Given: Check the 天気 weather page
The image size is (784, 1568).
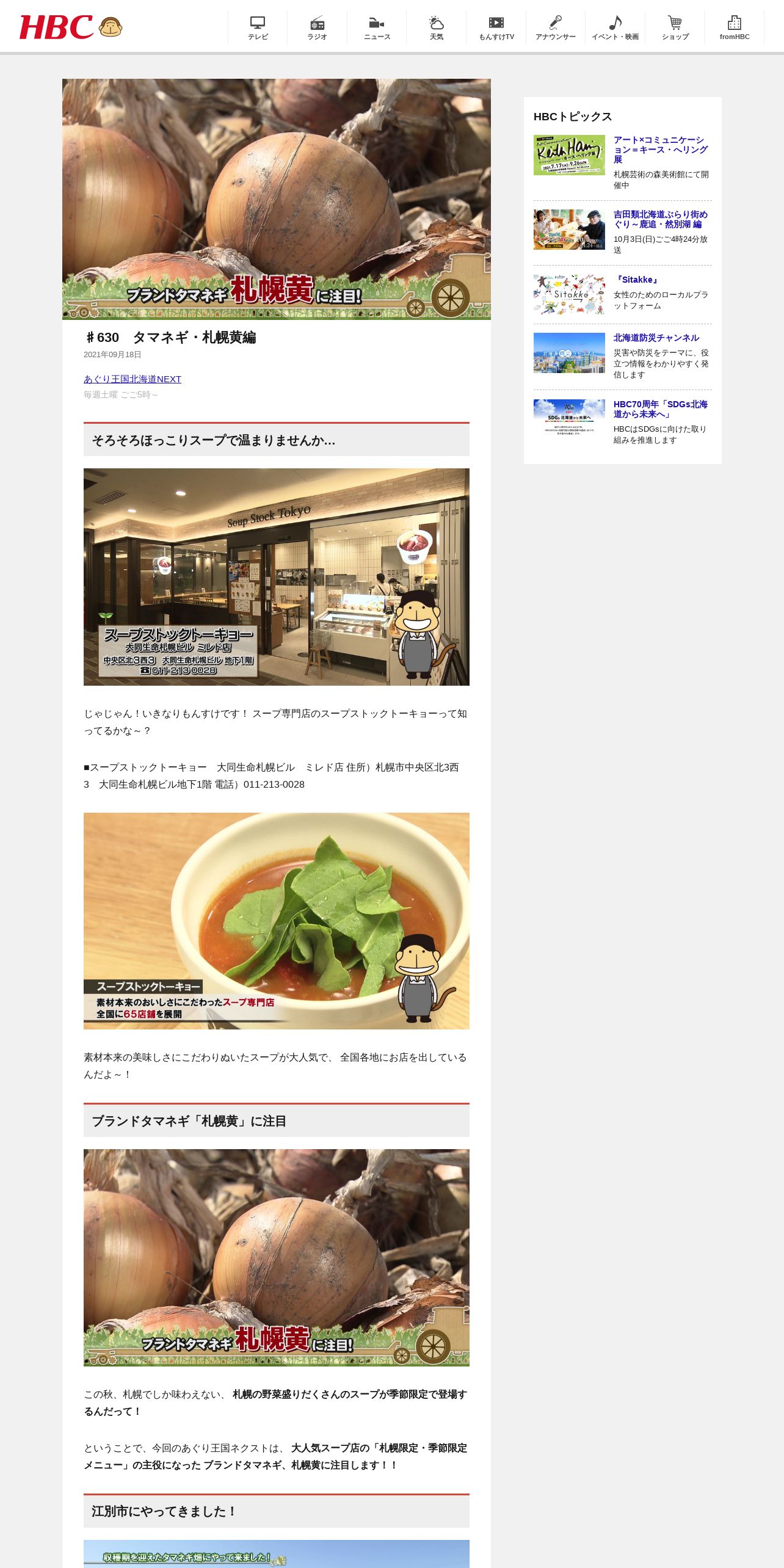Looking at the screenshot, I should point(436,28).
